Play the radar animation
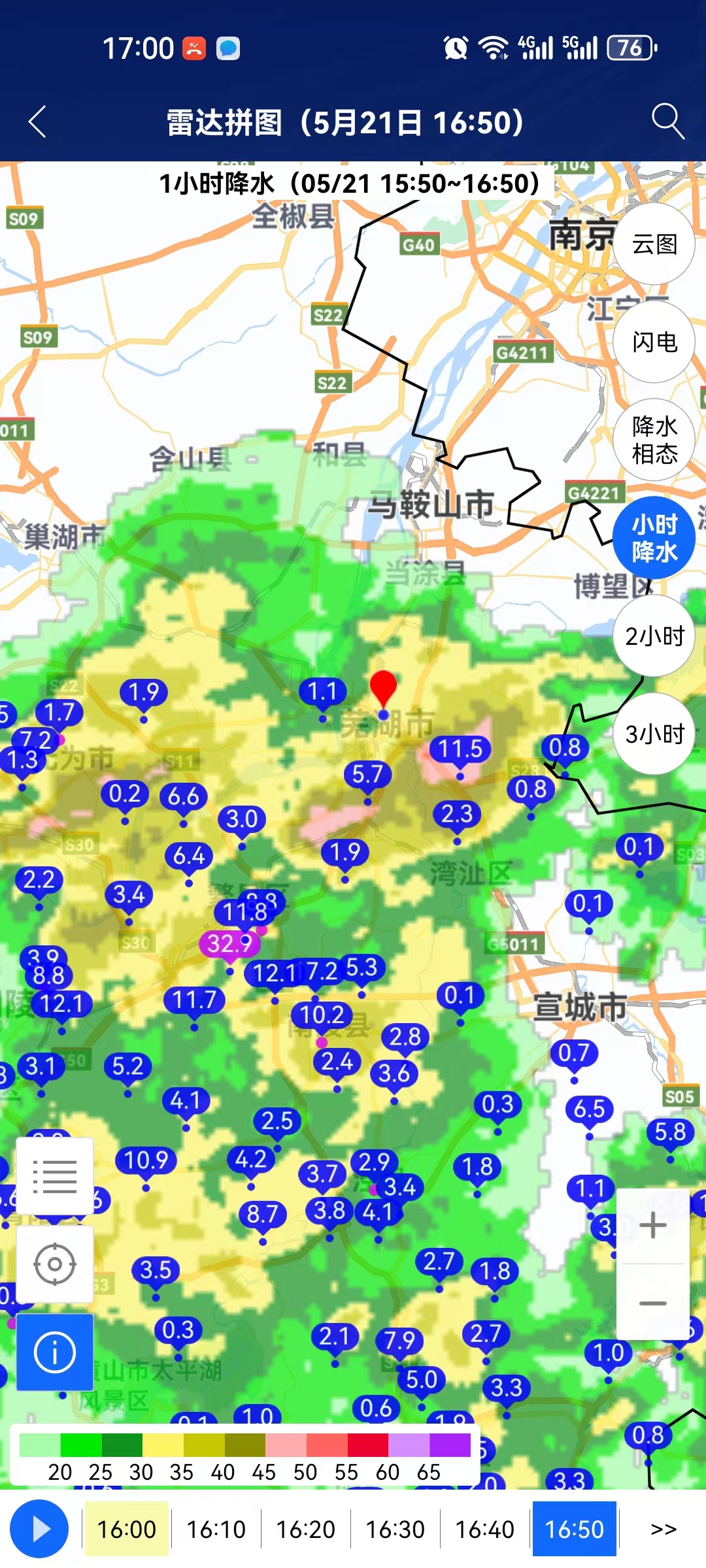The height and width of the screenshot is (1568, 706). click(x=39, y=1529)
